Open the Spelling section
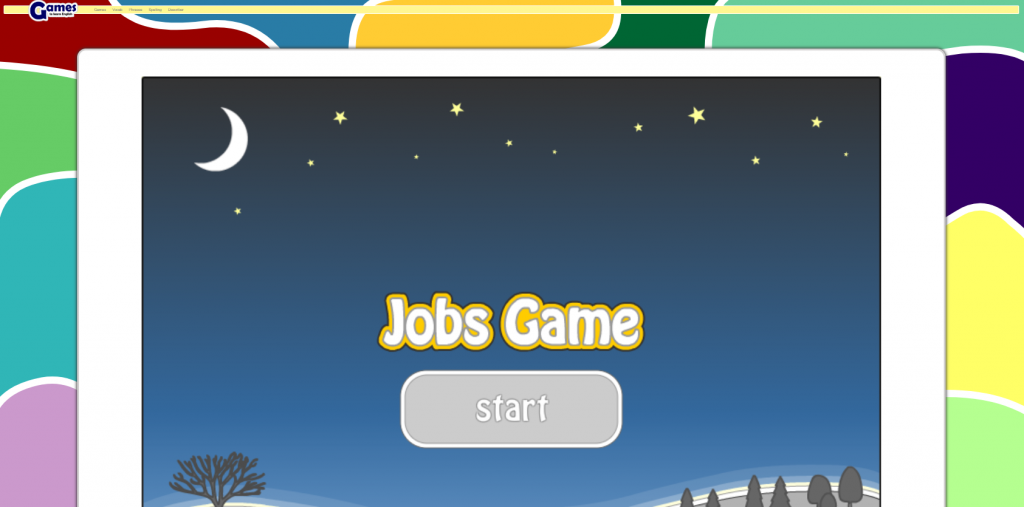 click(x=155, y=10)
